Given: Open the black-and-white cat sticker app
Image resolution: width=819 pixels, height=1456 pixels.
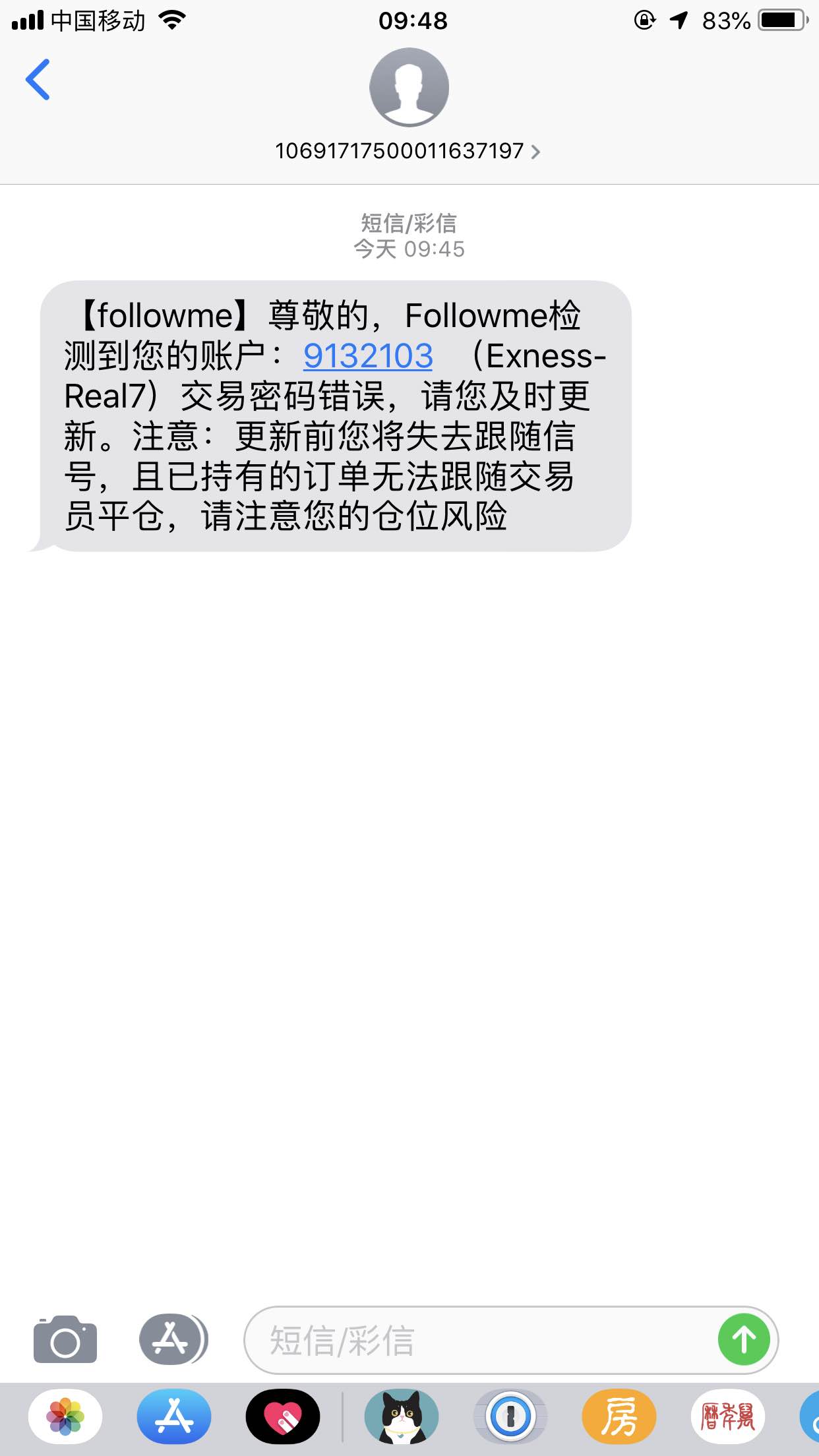Looking at the screenshot, I should click(402, 1416).
